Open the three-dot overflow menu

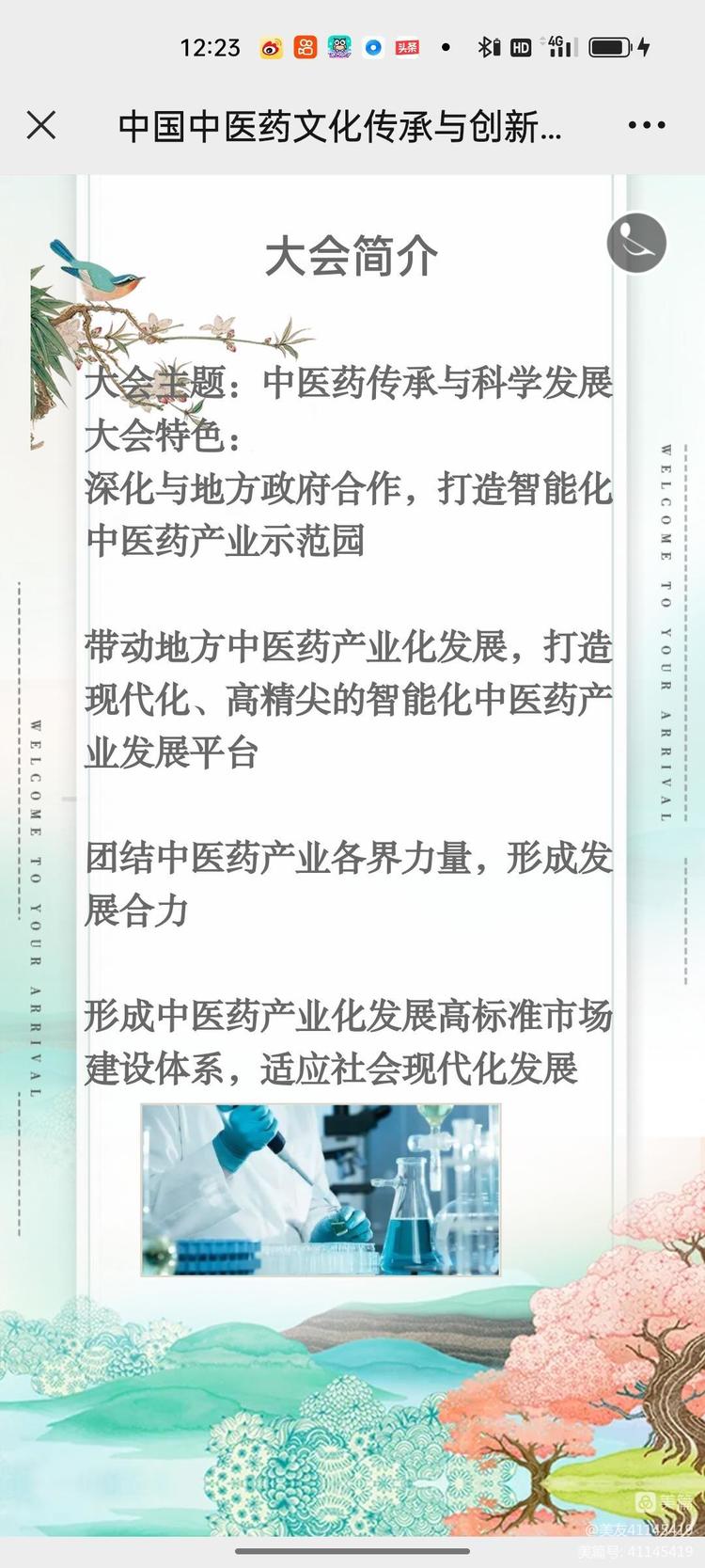647,125
